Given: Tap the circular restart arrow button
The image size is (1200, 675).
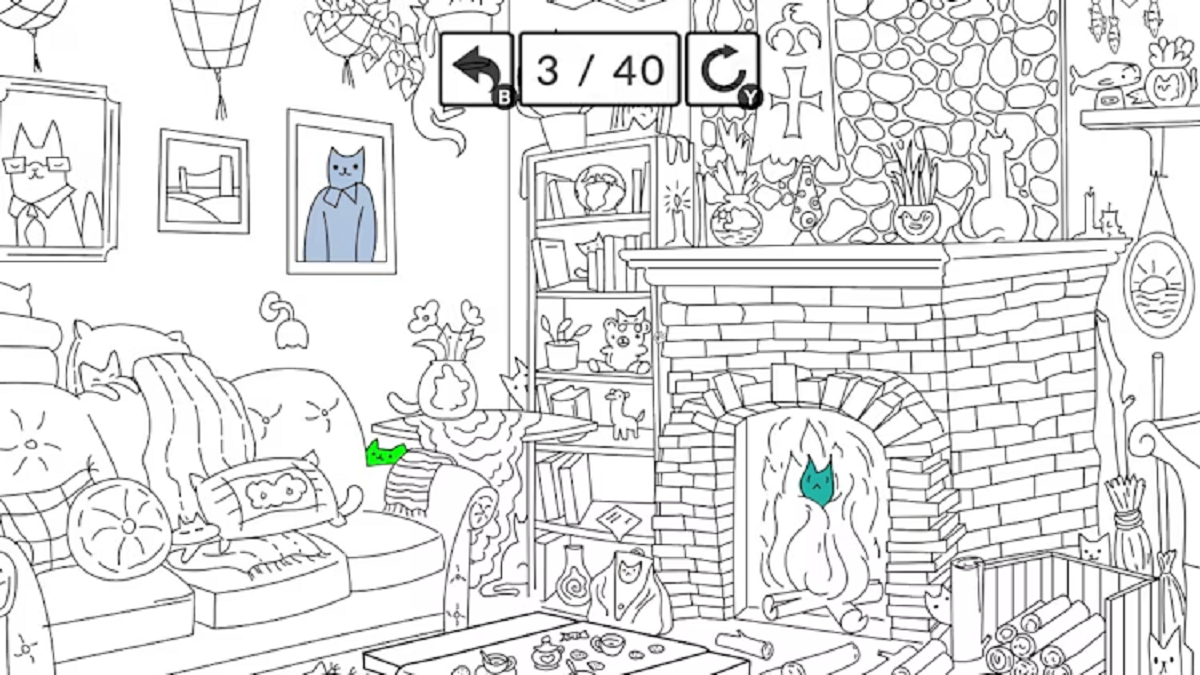Looking at the screenshot, I should pyautogui.click(x=720, y=69).
